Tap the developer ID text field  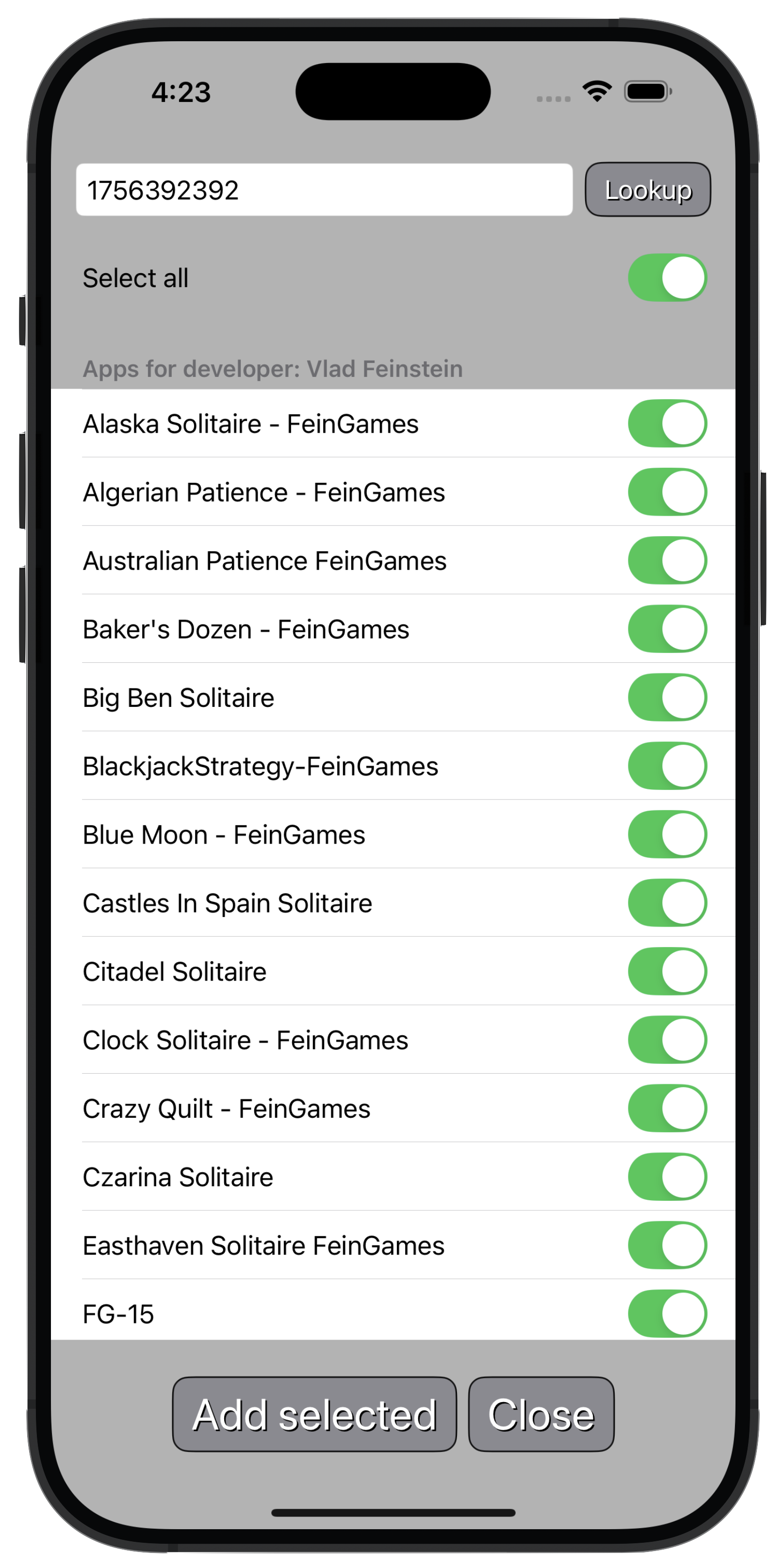click(x=324, y=190)
